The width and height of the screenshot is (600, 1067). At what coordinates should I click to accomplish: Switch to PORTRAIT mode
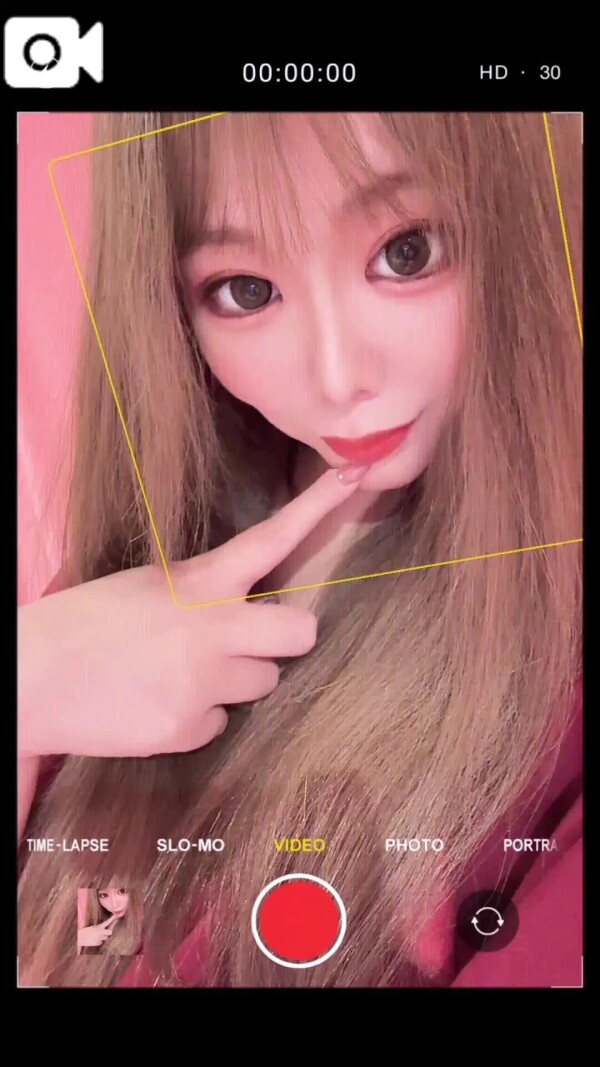(530, 845)
